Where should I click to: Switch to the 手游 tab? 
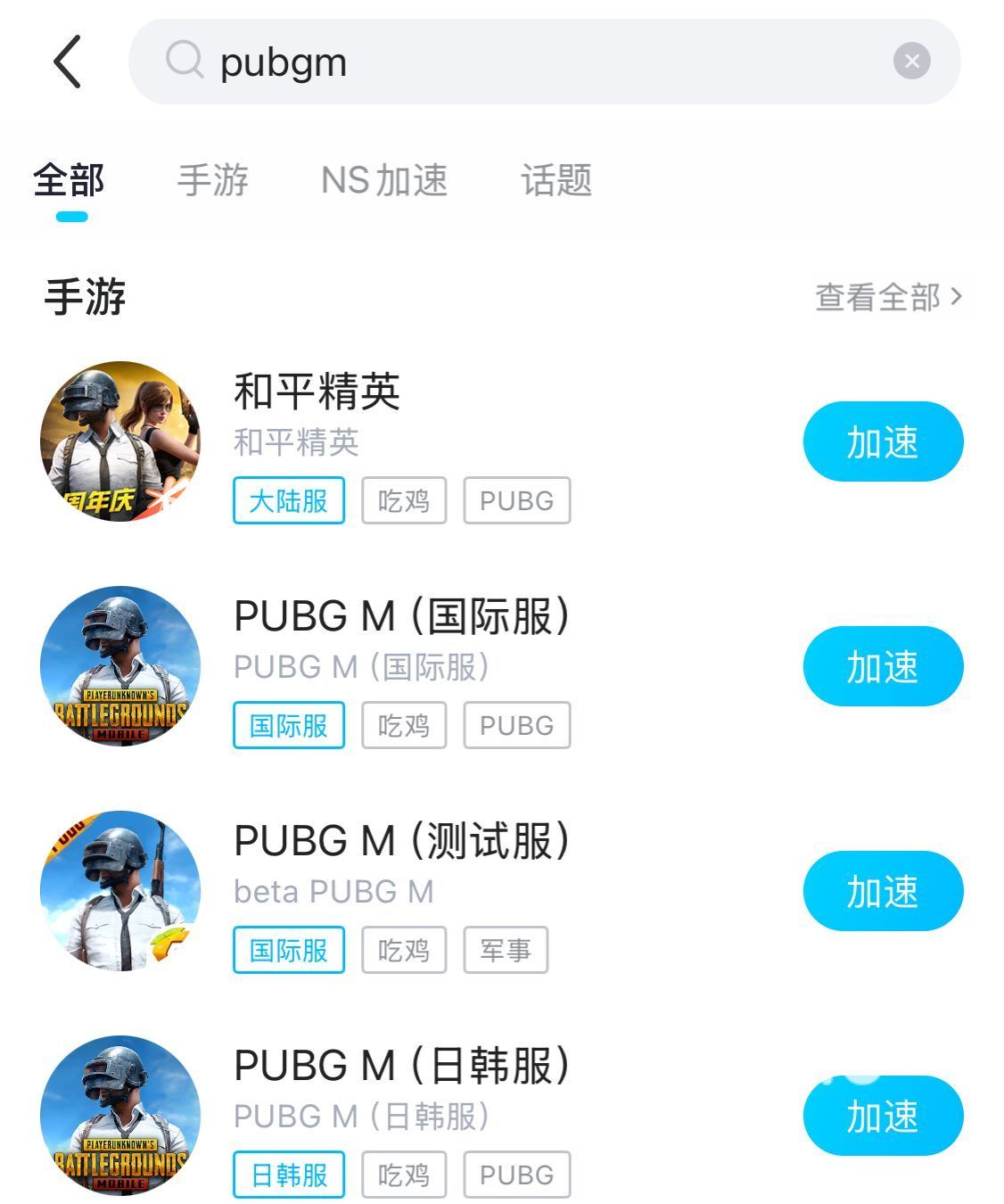(212, 180)
